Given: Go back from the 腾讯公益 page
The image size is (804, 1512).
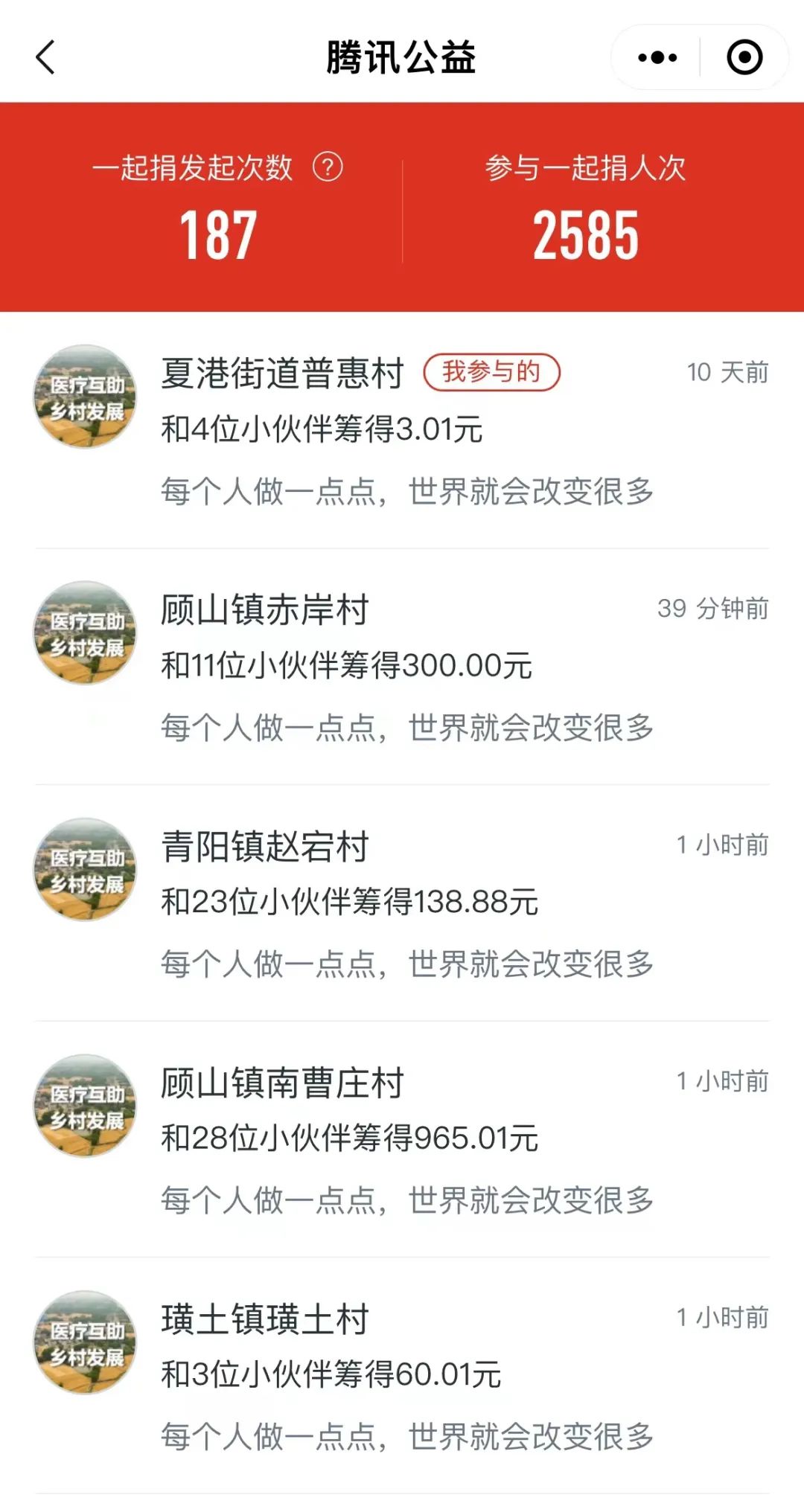Looking at the screenshot, I should pos(45,57).
